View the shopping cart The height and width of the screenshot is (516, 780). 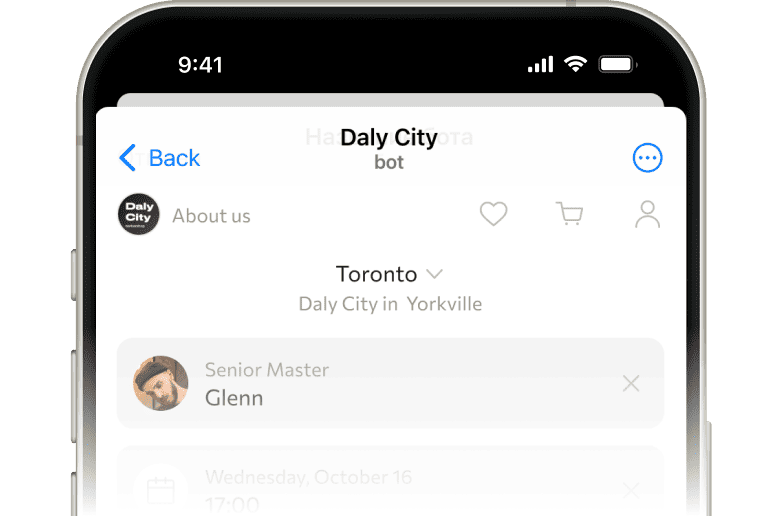click(x=570, y=214)
